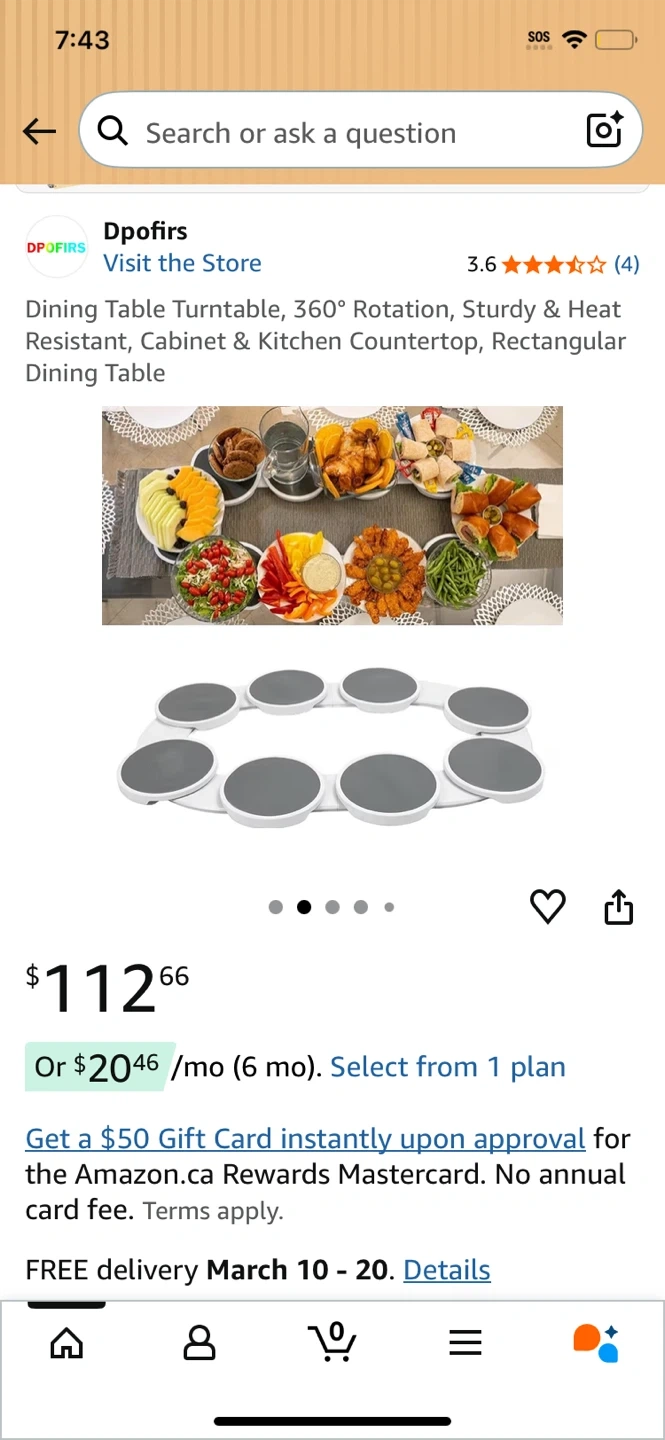Viewport: 665px width, 1440px height.
Task: Launch the AI shopping assistant chat
Action: tap(596, 1343)
